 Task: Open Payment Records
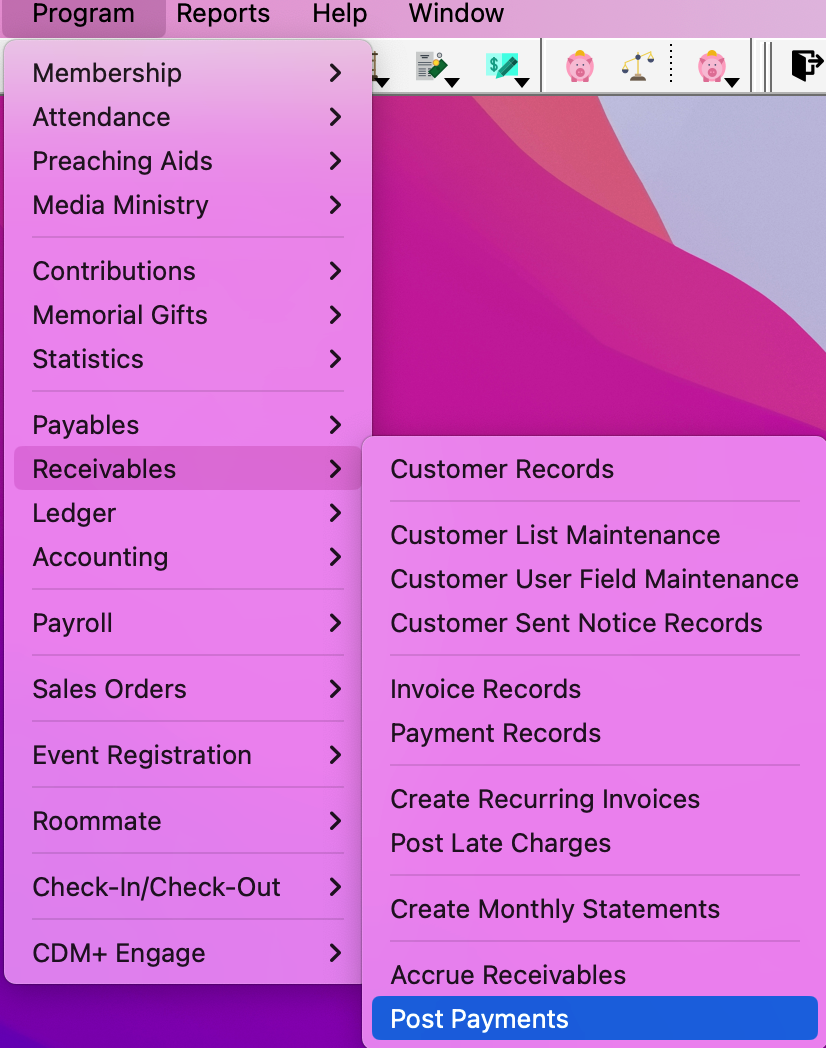[495, 733]
